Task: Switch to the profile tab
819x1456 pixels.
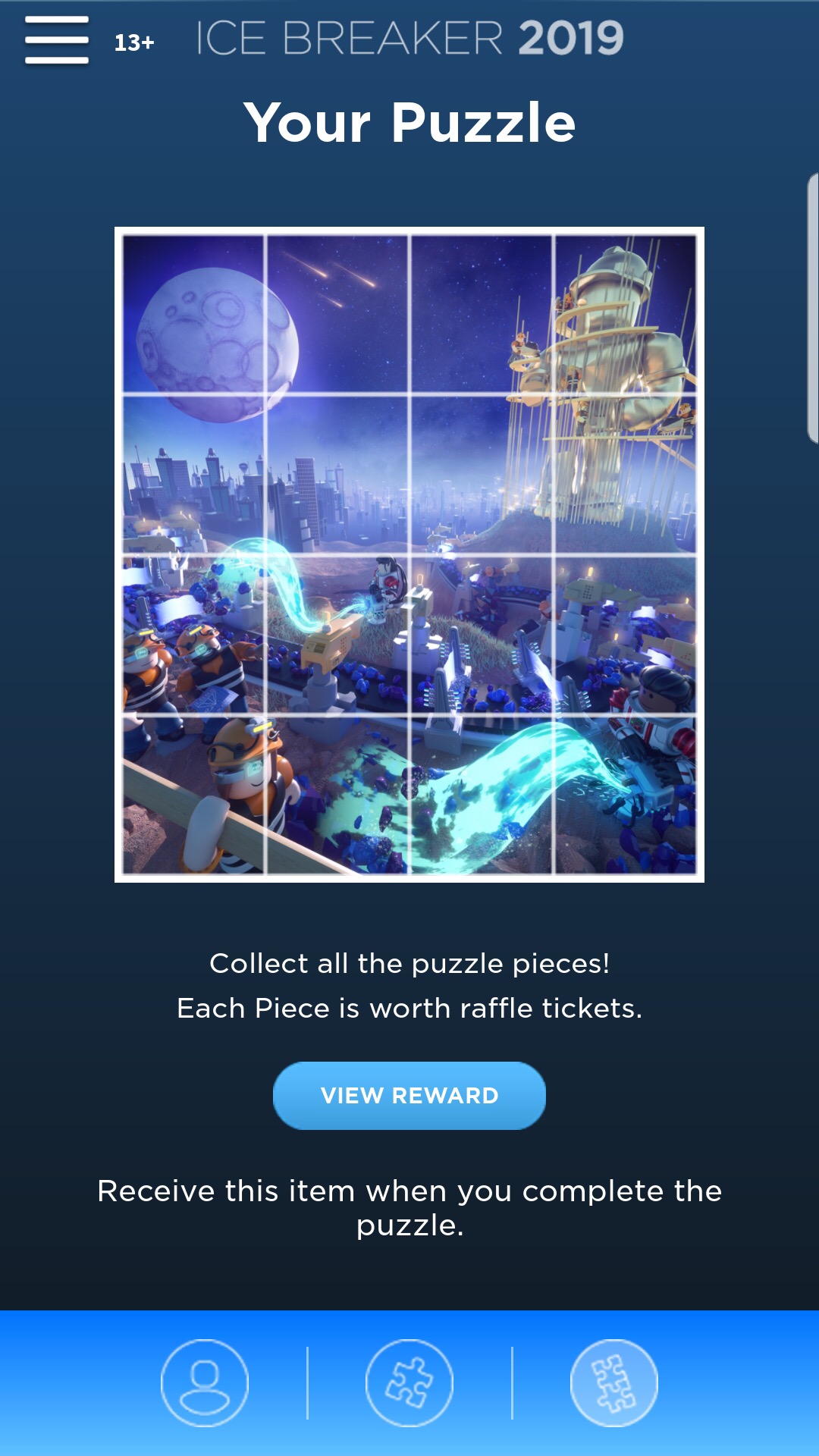Action: point(205,1382)
